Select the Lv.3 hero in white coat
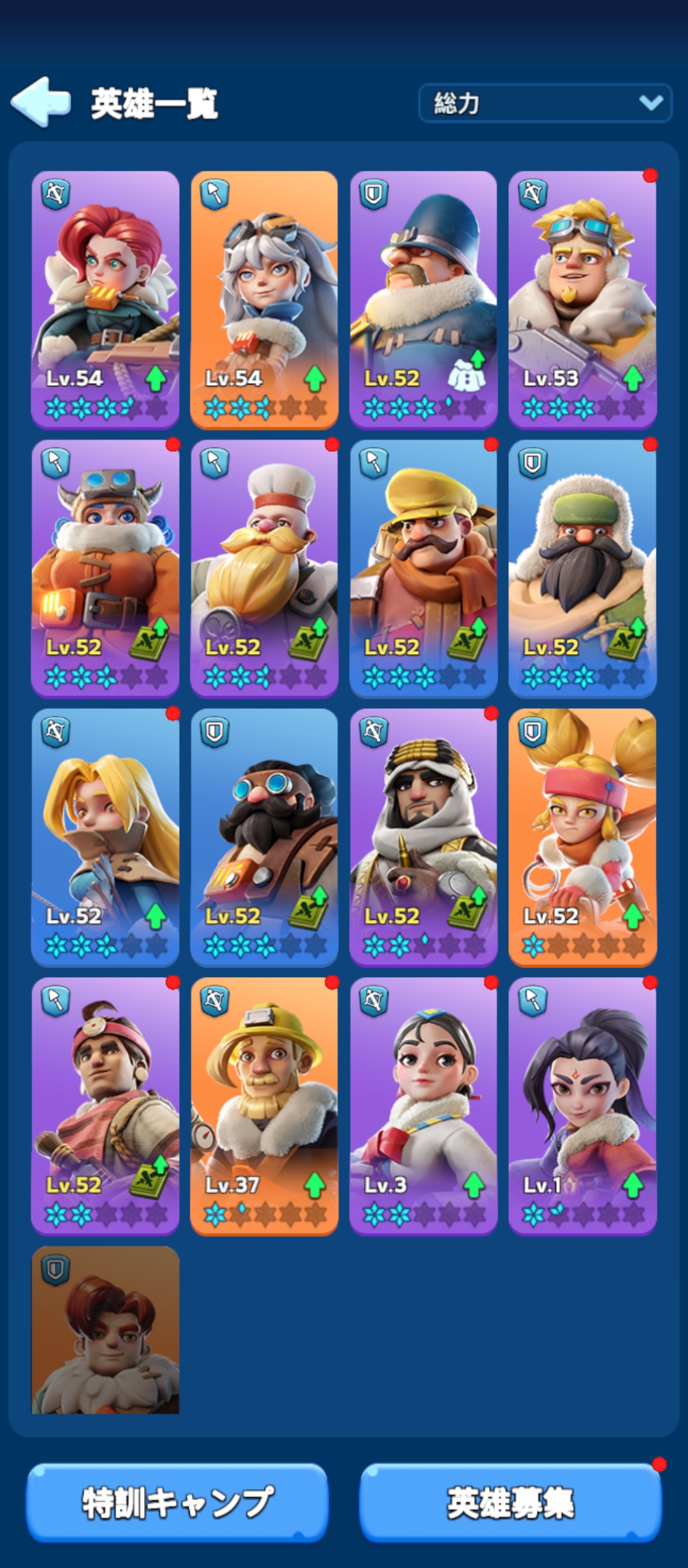Screen dimensions: 688x1568 coord(423,1105)
